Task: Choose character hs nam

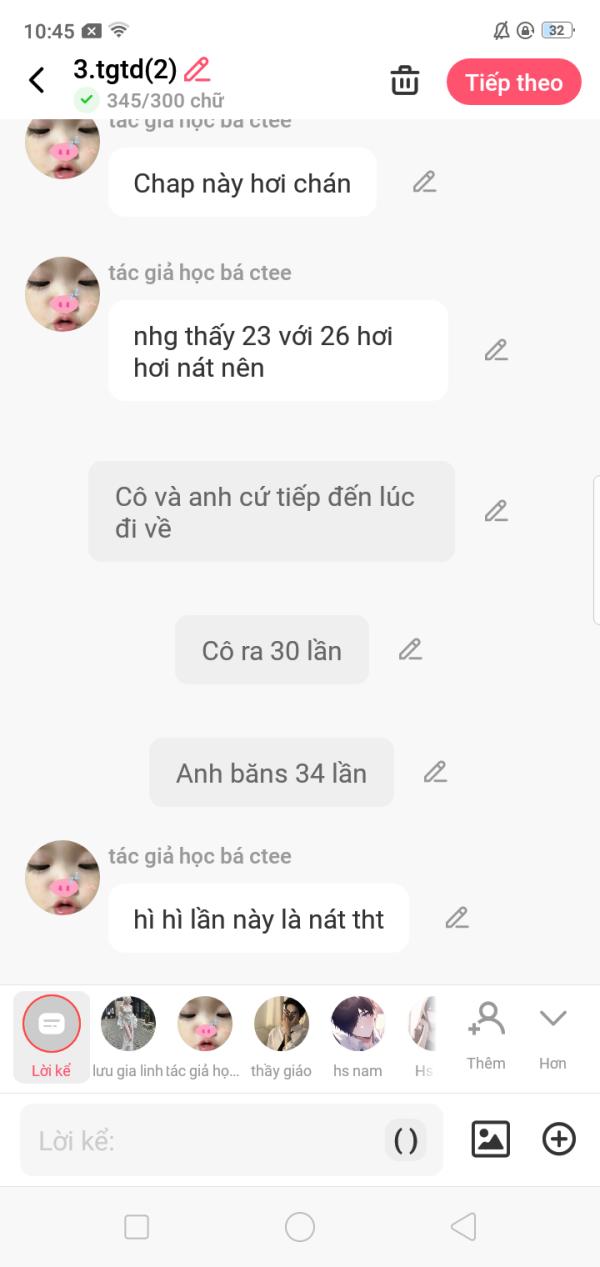Action: 358,1037
